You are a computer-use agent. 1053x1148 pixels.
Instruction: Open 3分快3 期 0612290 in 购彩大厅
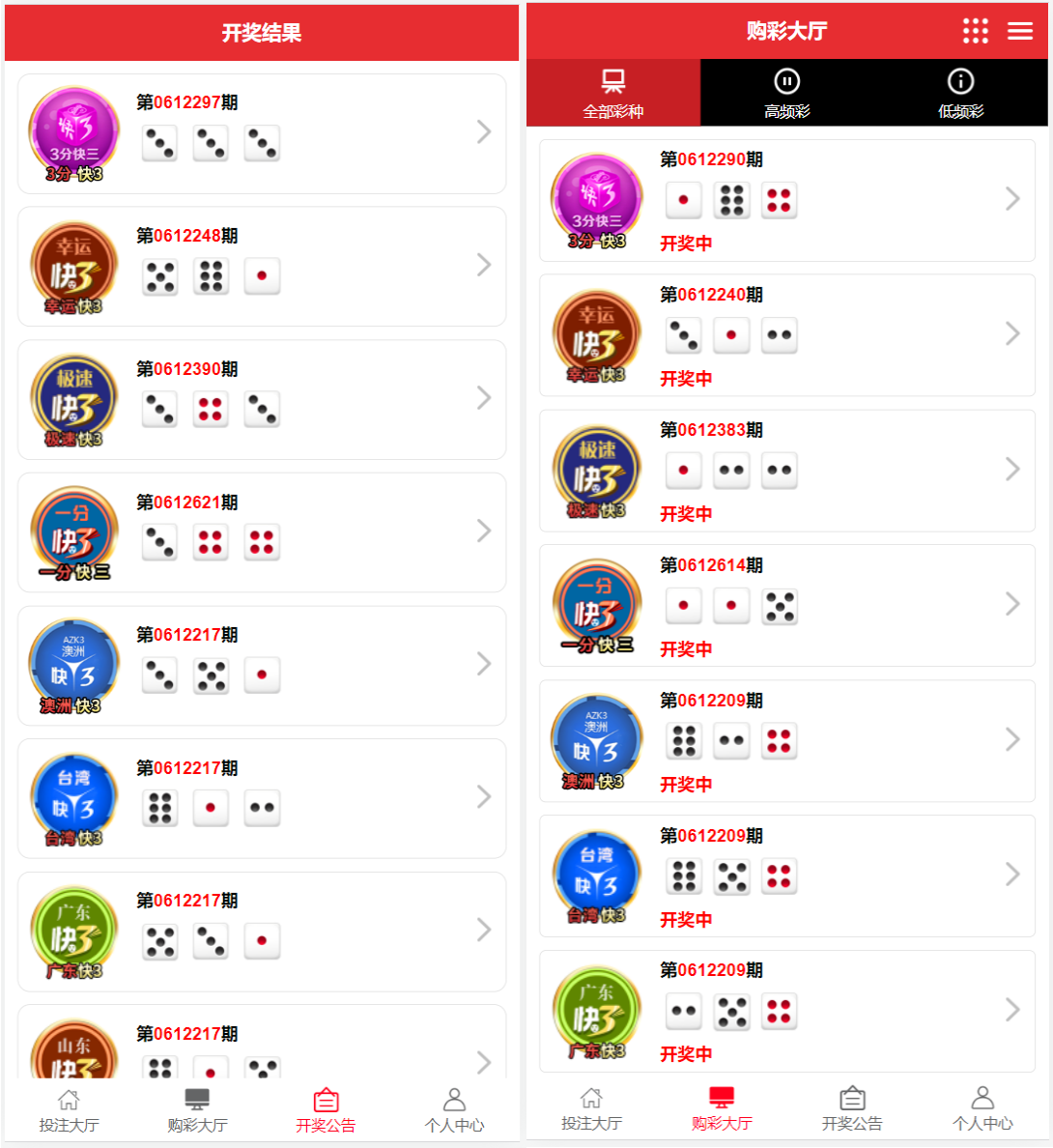(x=786, y=201)
